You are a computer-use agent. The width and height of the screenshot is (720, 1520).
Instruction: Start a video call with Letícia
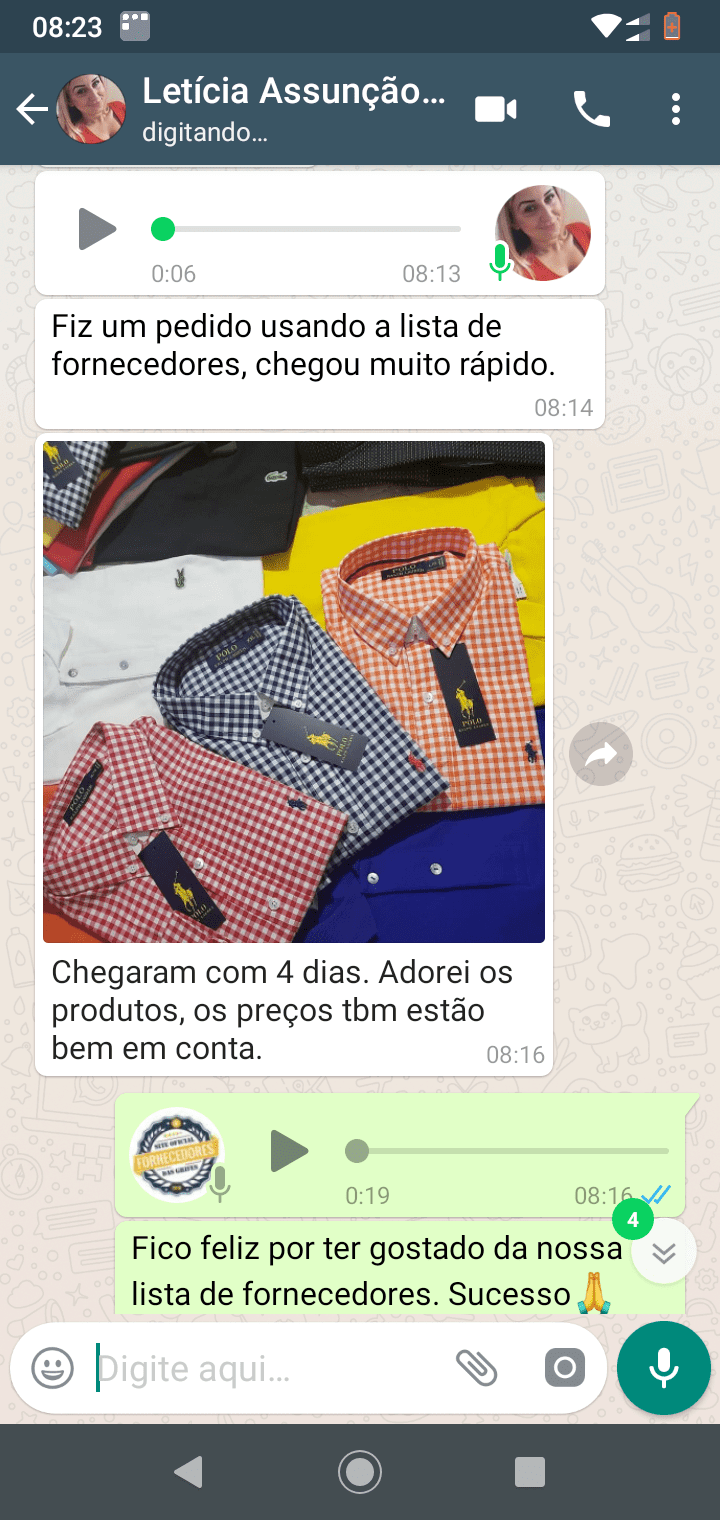494,110
